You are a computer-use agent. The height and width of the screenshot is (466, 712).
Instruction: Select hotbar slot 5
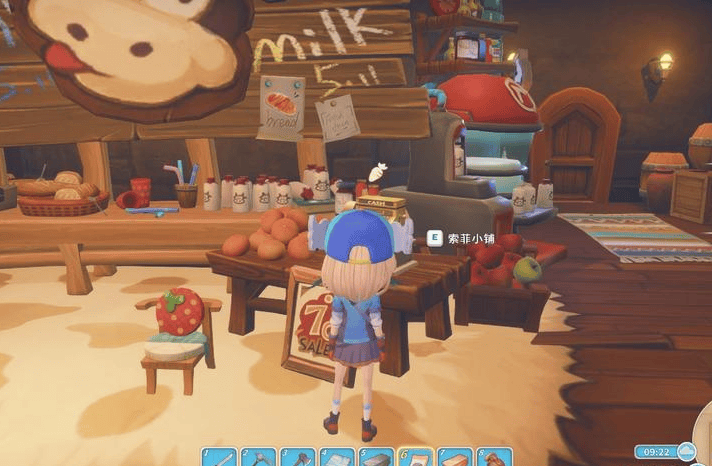tap(375, 458)
